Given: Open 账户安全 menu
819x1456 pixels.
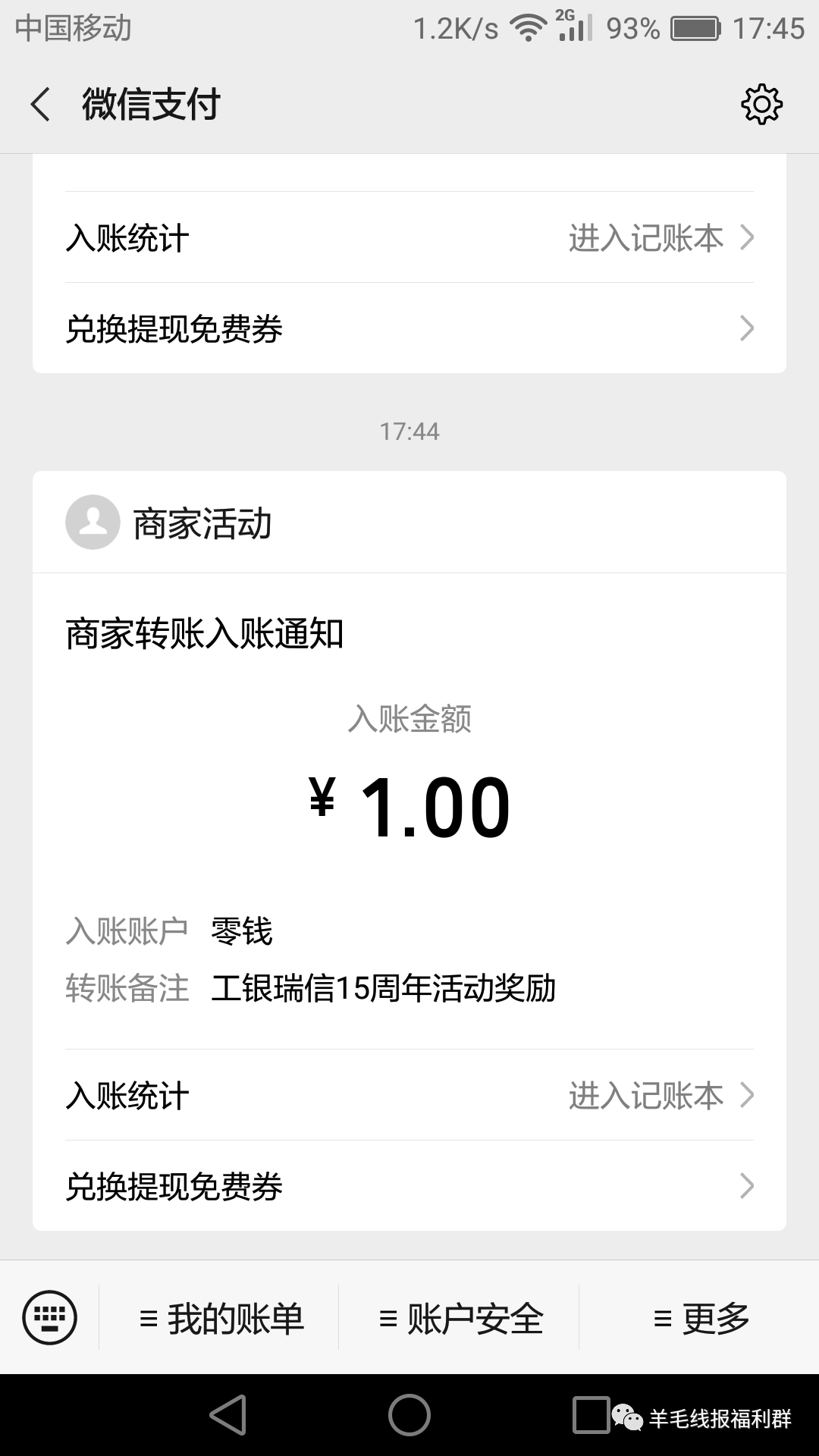Looking at the screenshot, I should [x=460, y=1319].
